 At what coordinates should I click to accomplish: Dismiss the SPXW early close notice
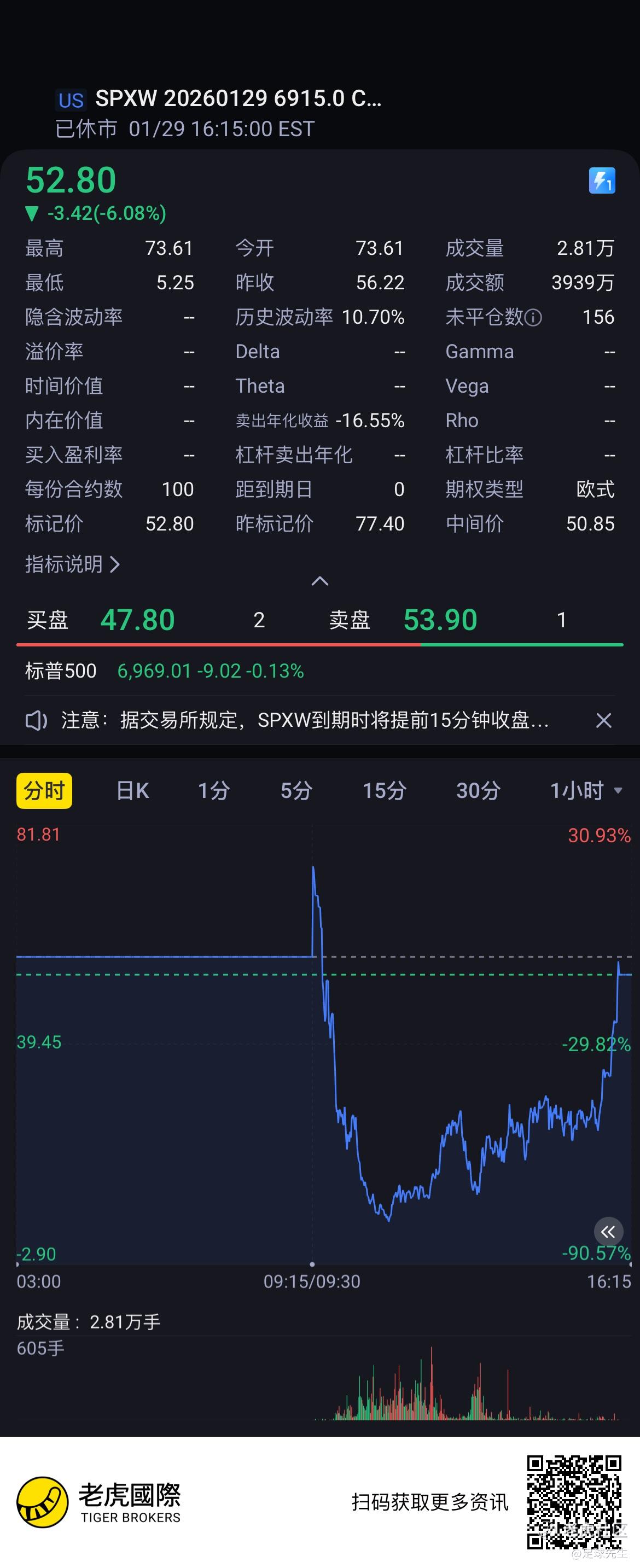tap(603, 721)
